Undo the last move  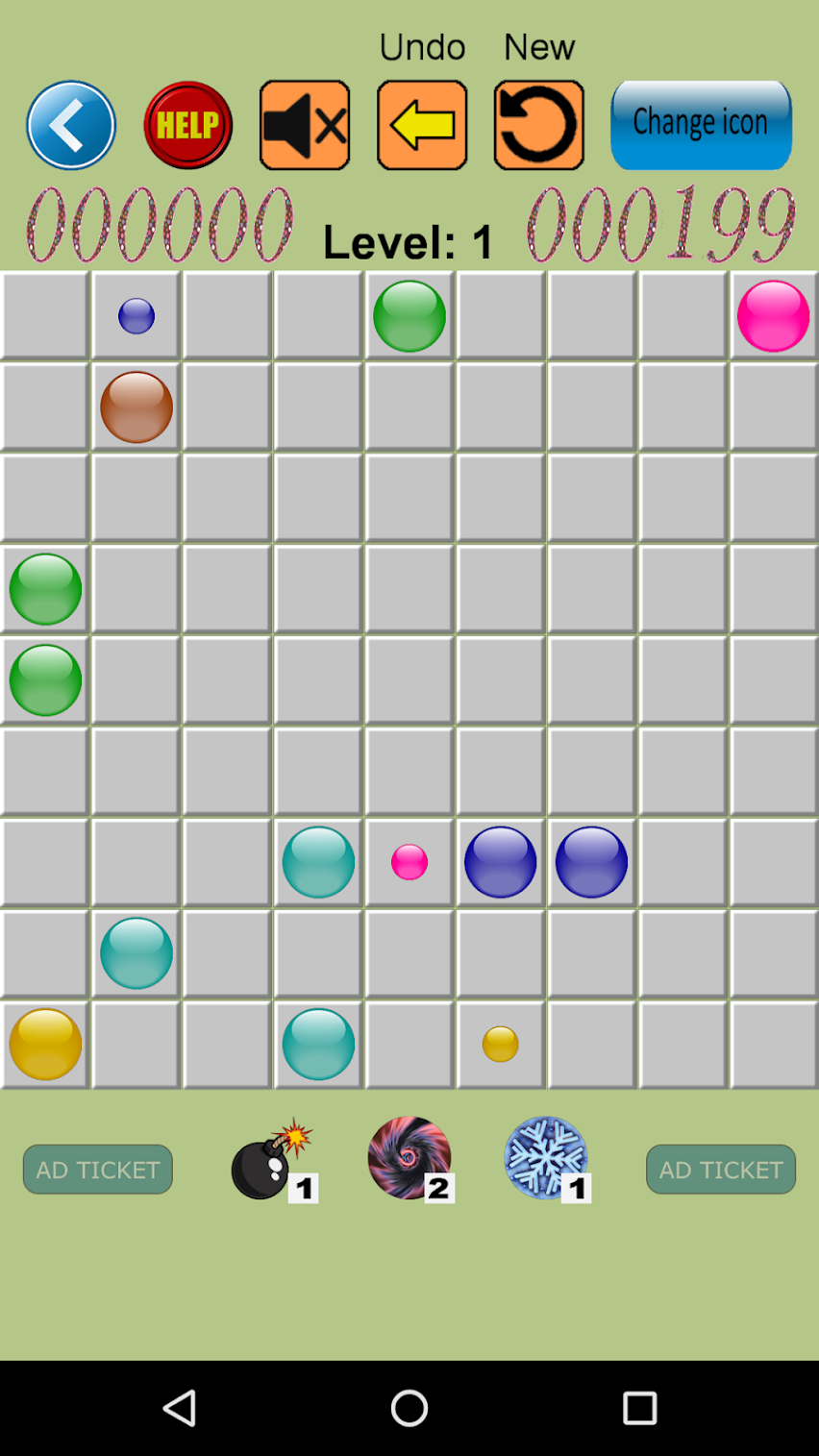pyautogui.click(x=422, y=125)
